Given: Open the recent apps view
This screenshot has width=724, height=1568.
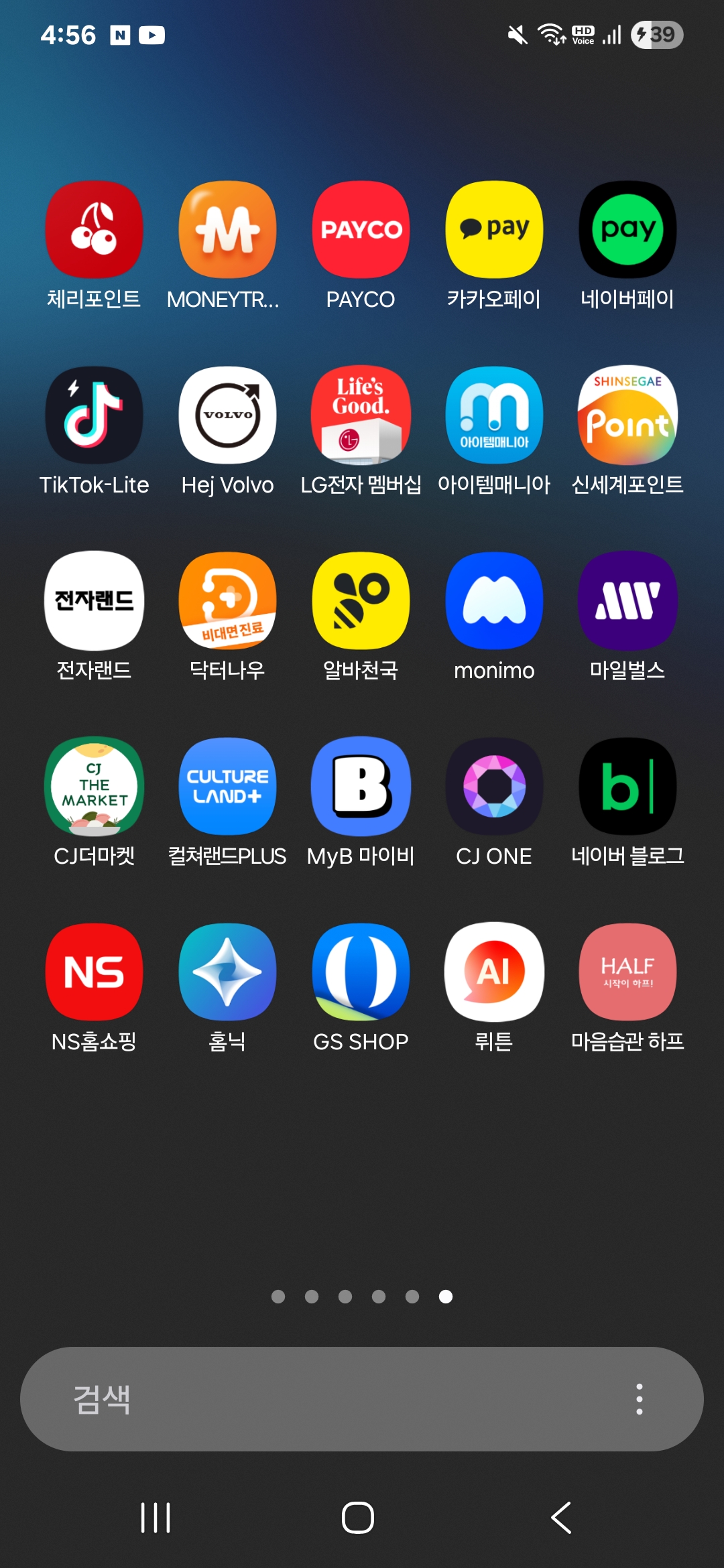Looking at the screenshot, I should point(156,1518).
